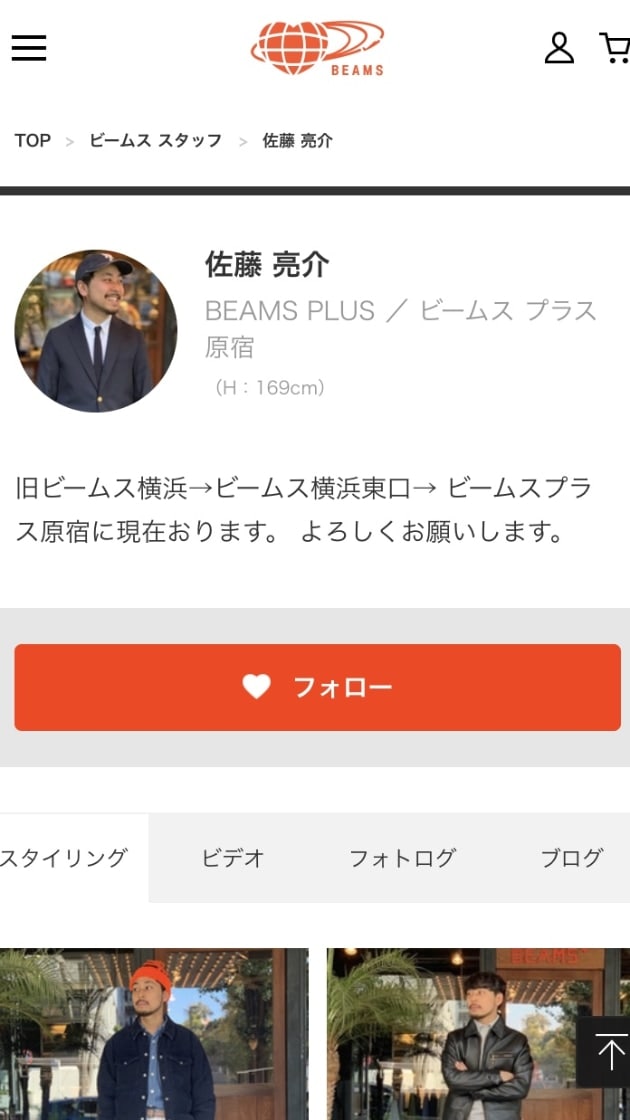Go to the BEAMS home logo
This screenshot has height=1120, width=630.
click(317, 48)
